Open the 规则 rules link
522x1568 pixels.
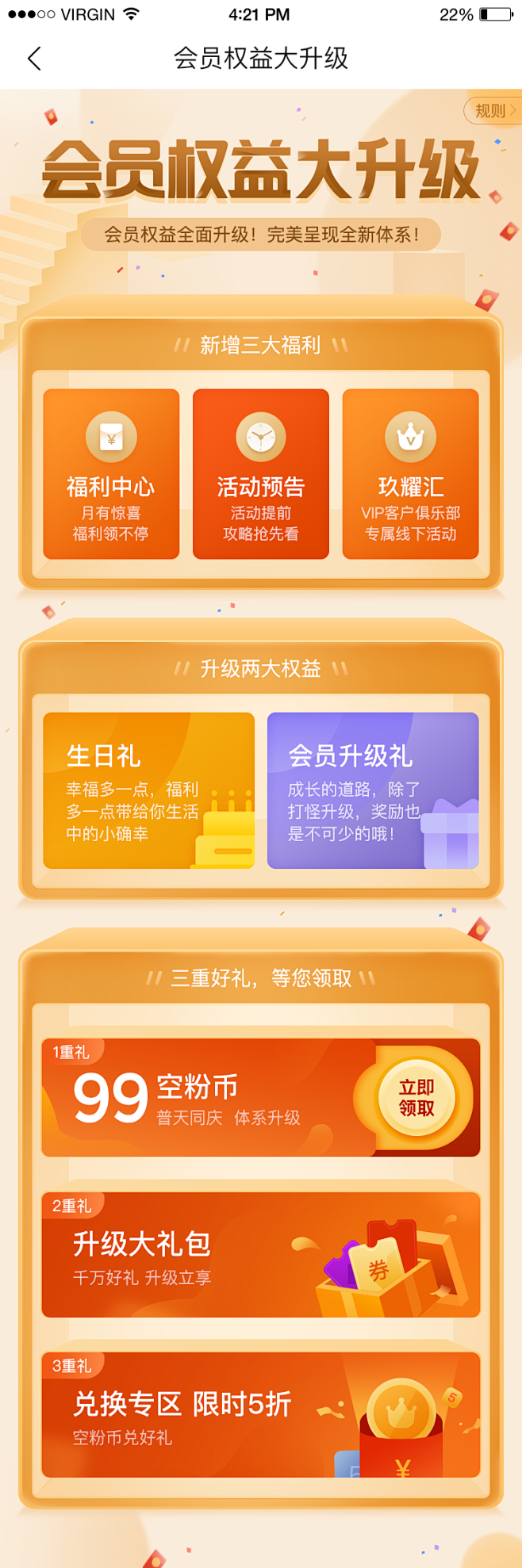(492, 111)
